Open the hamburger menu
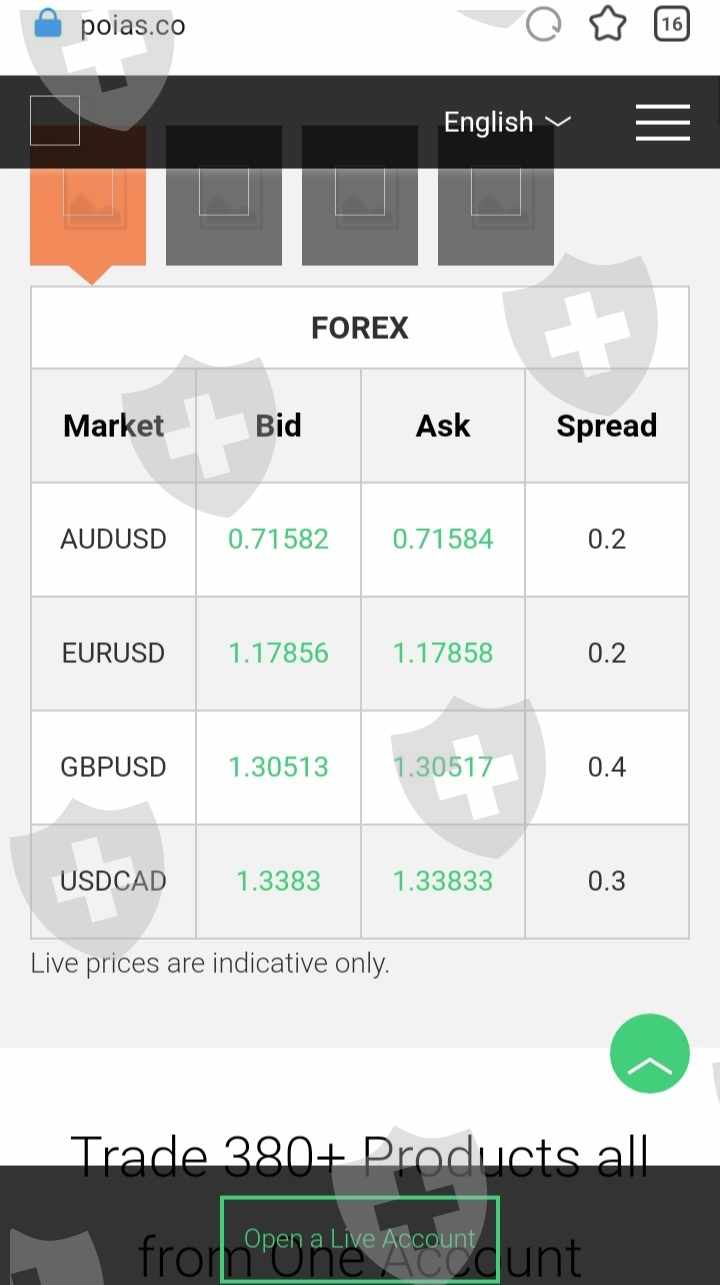Image resolution: width=720 pixels, height=1285 pixels. pos(662,123)
